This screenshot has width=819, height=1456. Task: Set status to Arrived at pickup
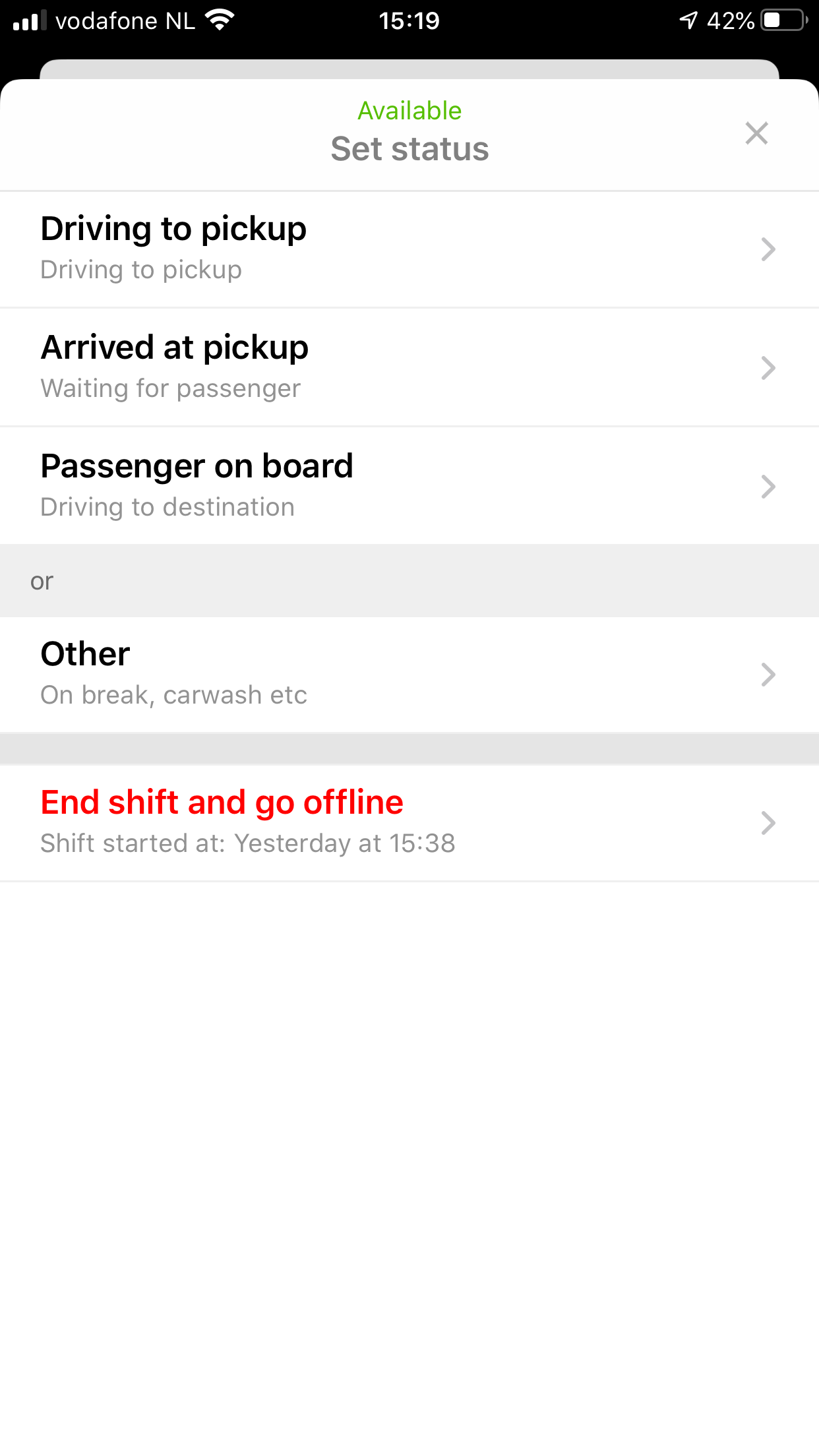(409, 367)
